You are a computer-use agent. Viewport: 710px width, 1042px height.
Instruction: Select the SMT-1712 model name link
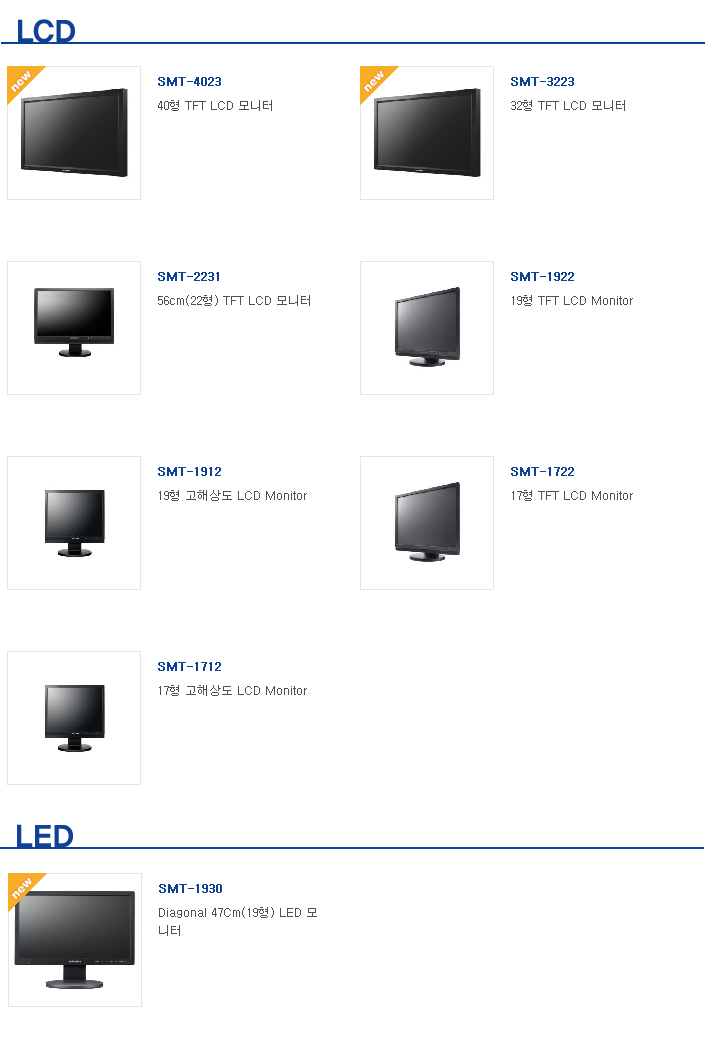[189, 667]
